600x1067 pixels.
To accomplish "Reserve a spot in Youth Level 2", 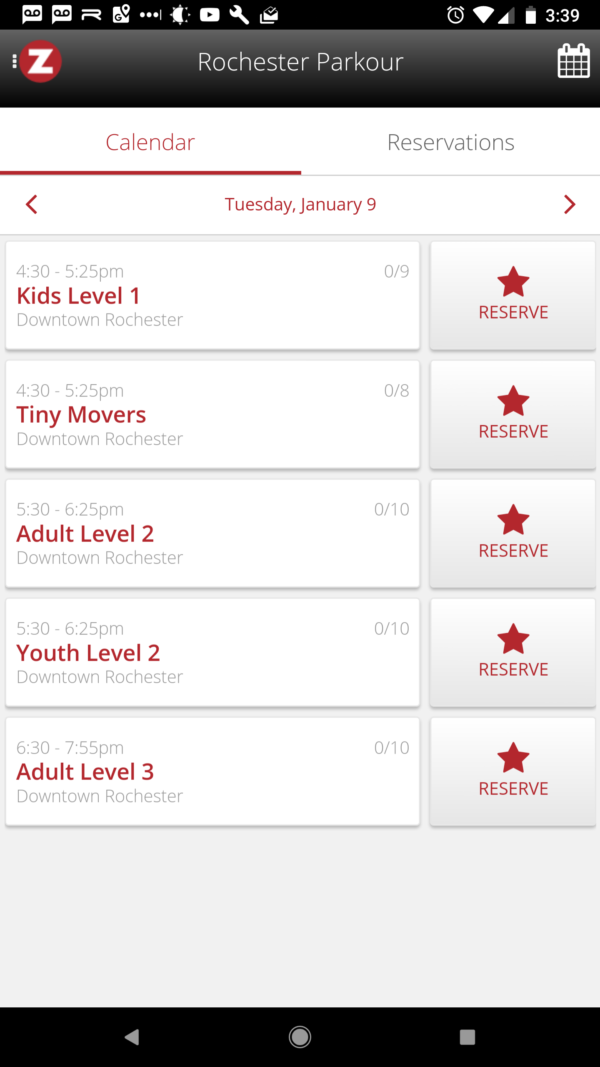I will (513, 653).
